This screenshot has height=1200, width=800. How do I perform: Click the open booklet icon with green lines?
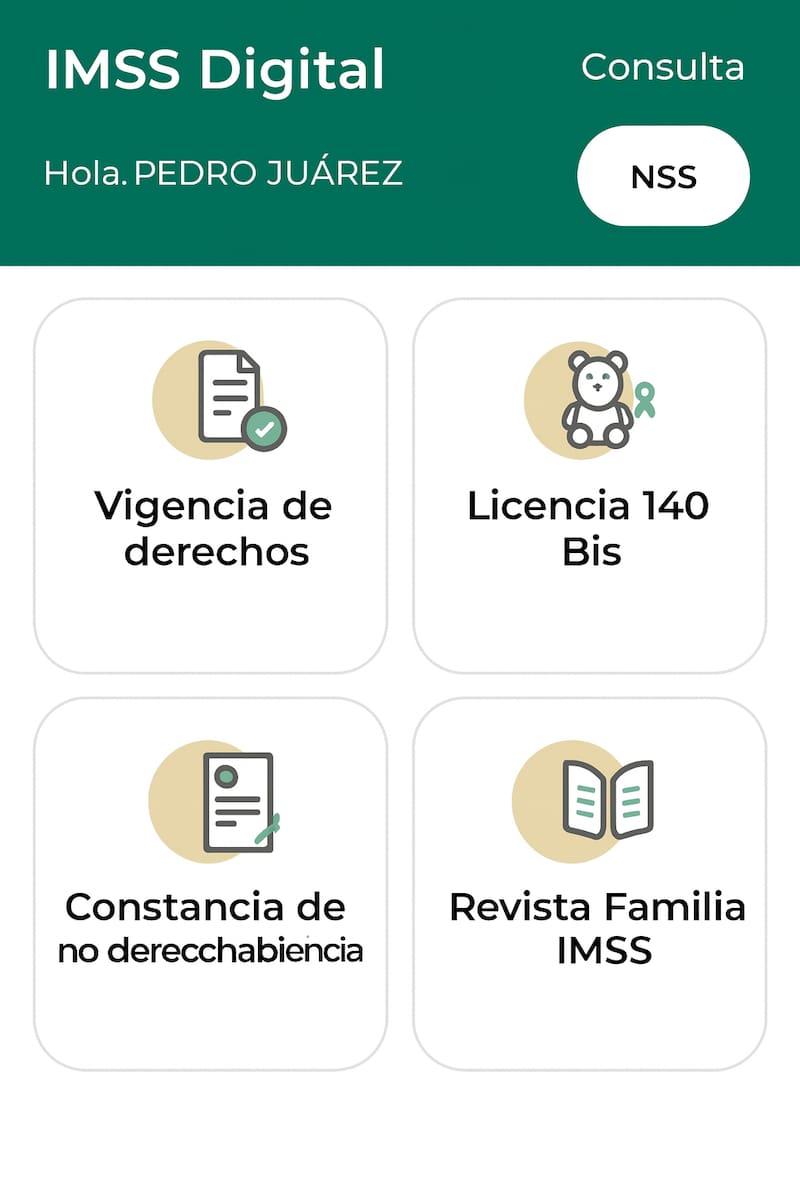608,798
